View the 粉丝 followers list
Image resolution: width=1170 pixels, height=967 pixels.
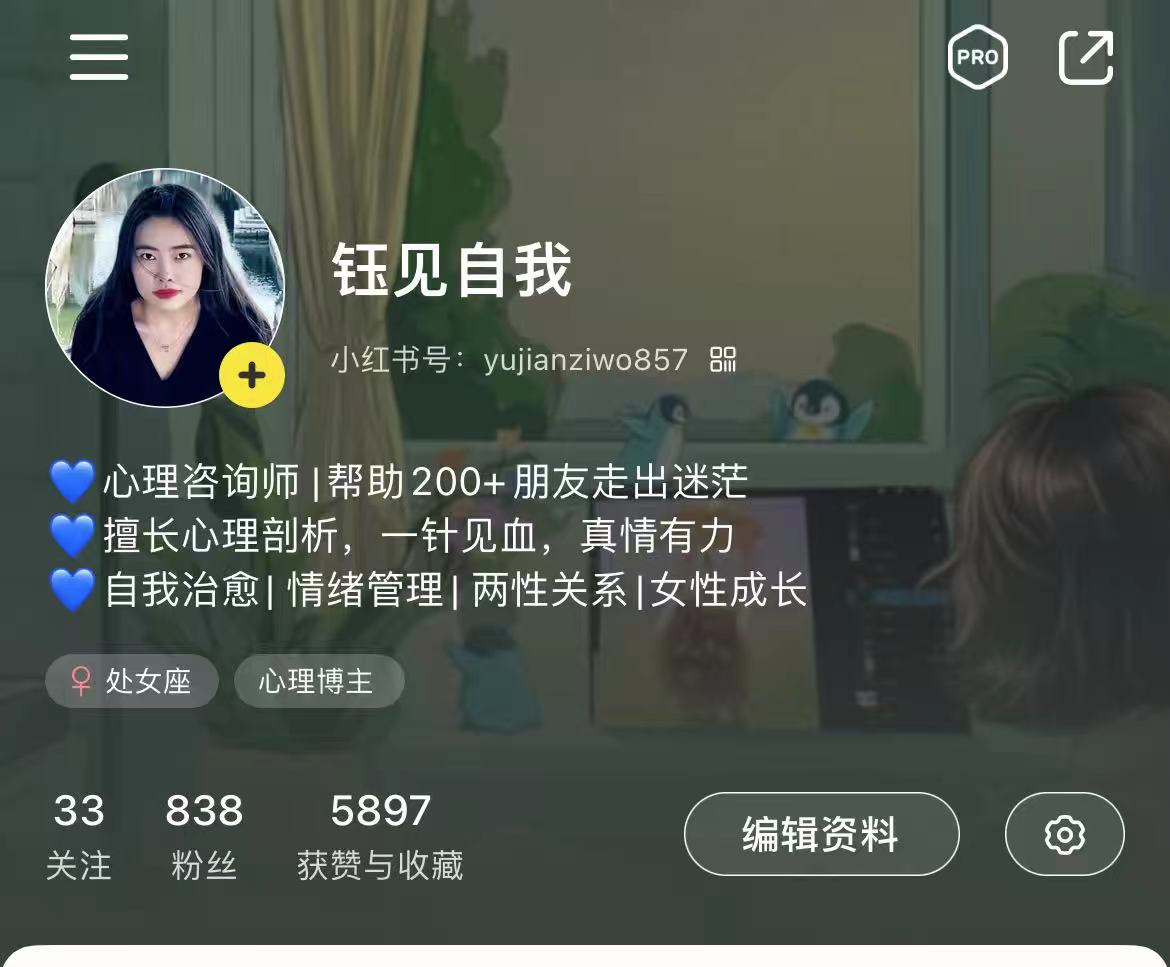click(204, 837)
